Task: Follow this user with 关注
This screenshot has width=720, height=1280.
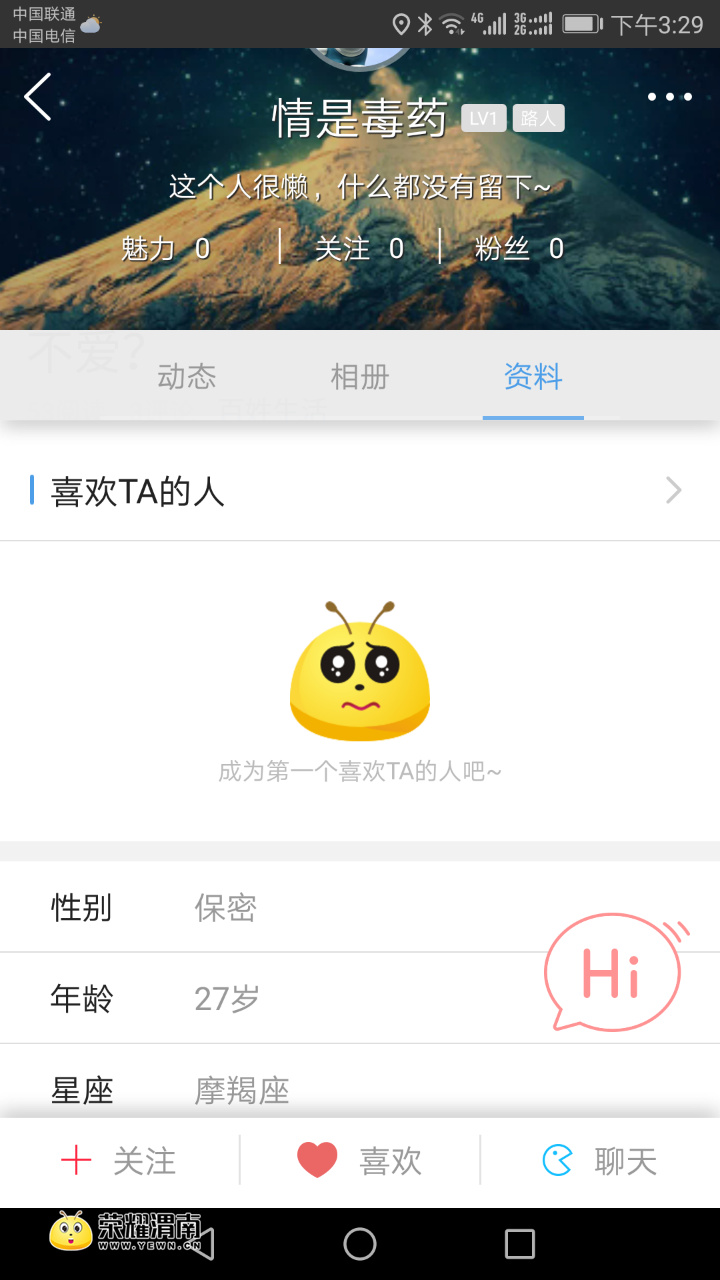Action: pyautogui.click(x=119, y=1161)
